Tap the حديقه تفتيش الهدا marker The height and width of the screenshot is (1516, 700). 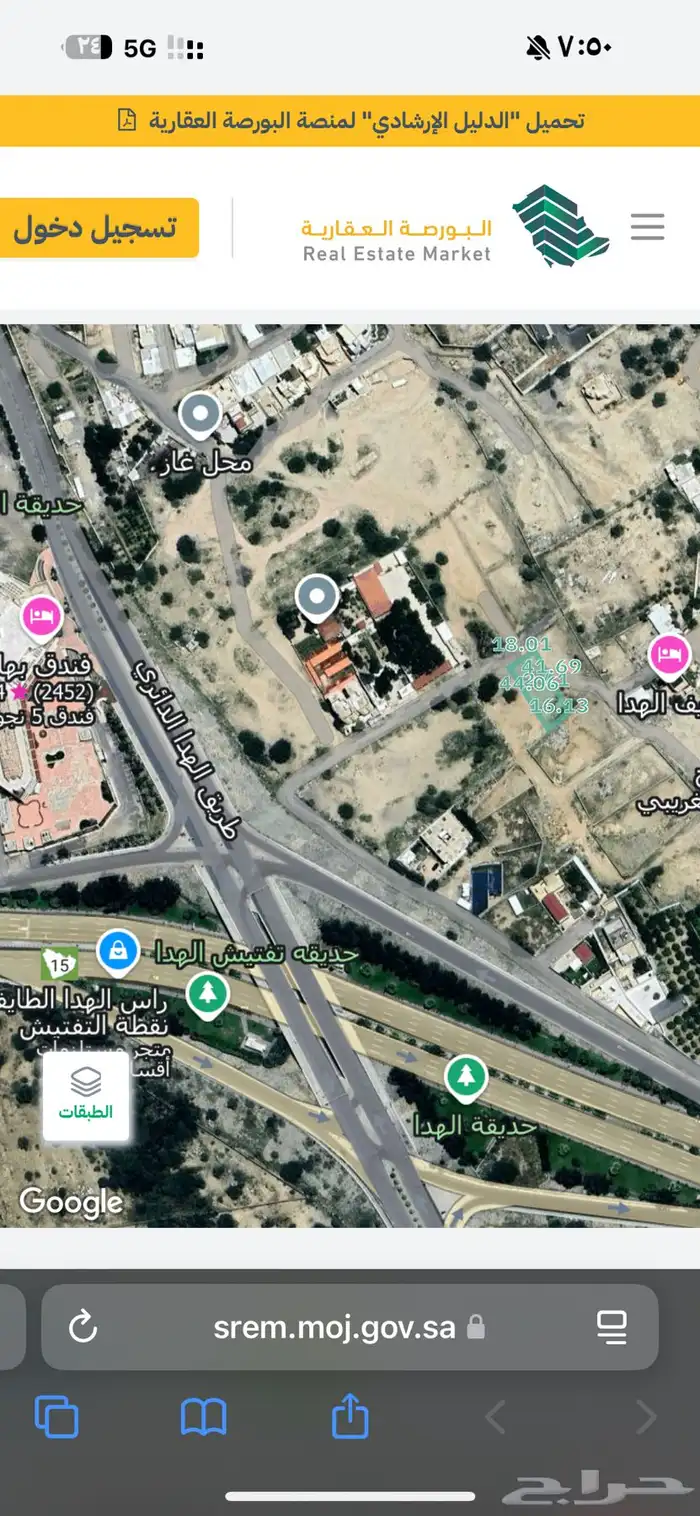[x=208, y=993]
